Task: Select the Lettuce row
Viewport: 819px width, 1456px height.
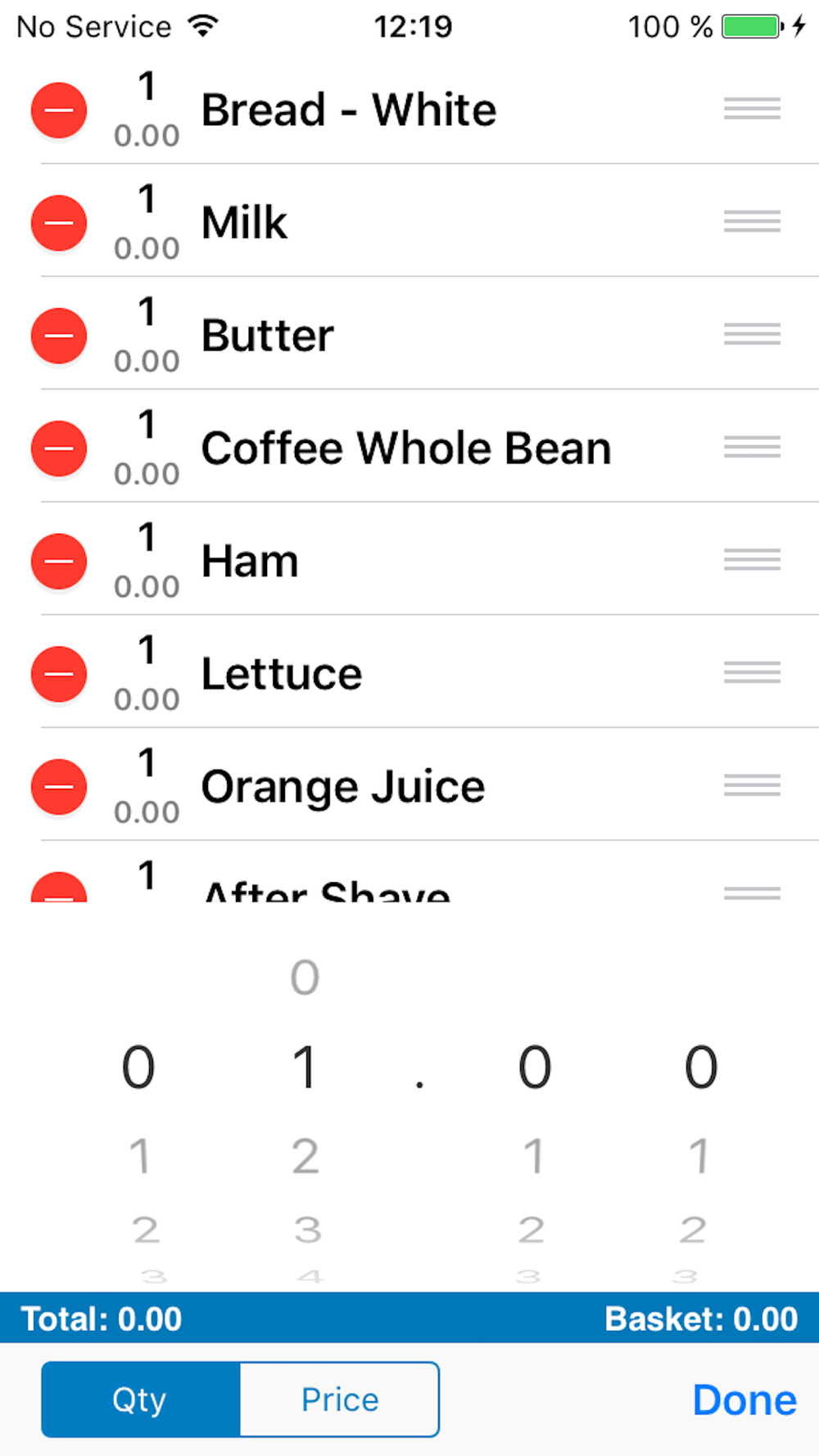Action: coord(409,672)
